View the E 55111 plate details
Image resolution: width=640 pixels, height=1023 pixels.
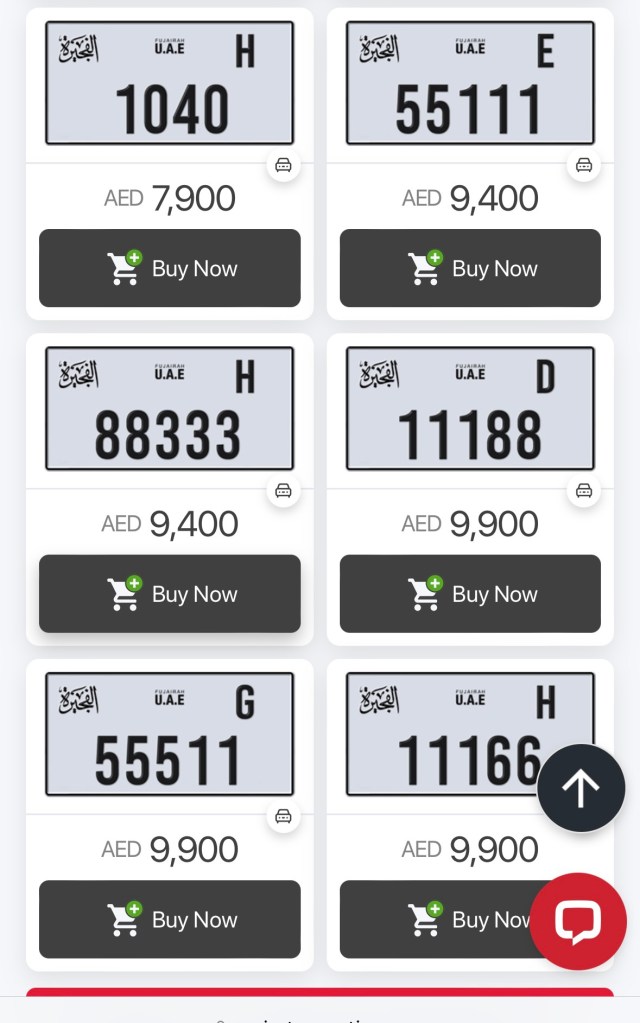coord(470,84)
